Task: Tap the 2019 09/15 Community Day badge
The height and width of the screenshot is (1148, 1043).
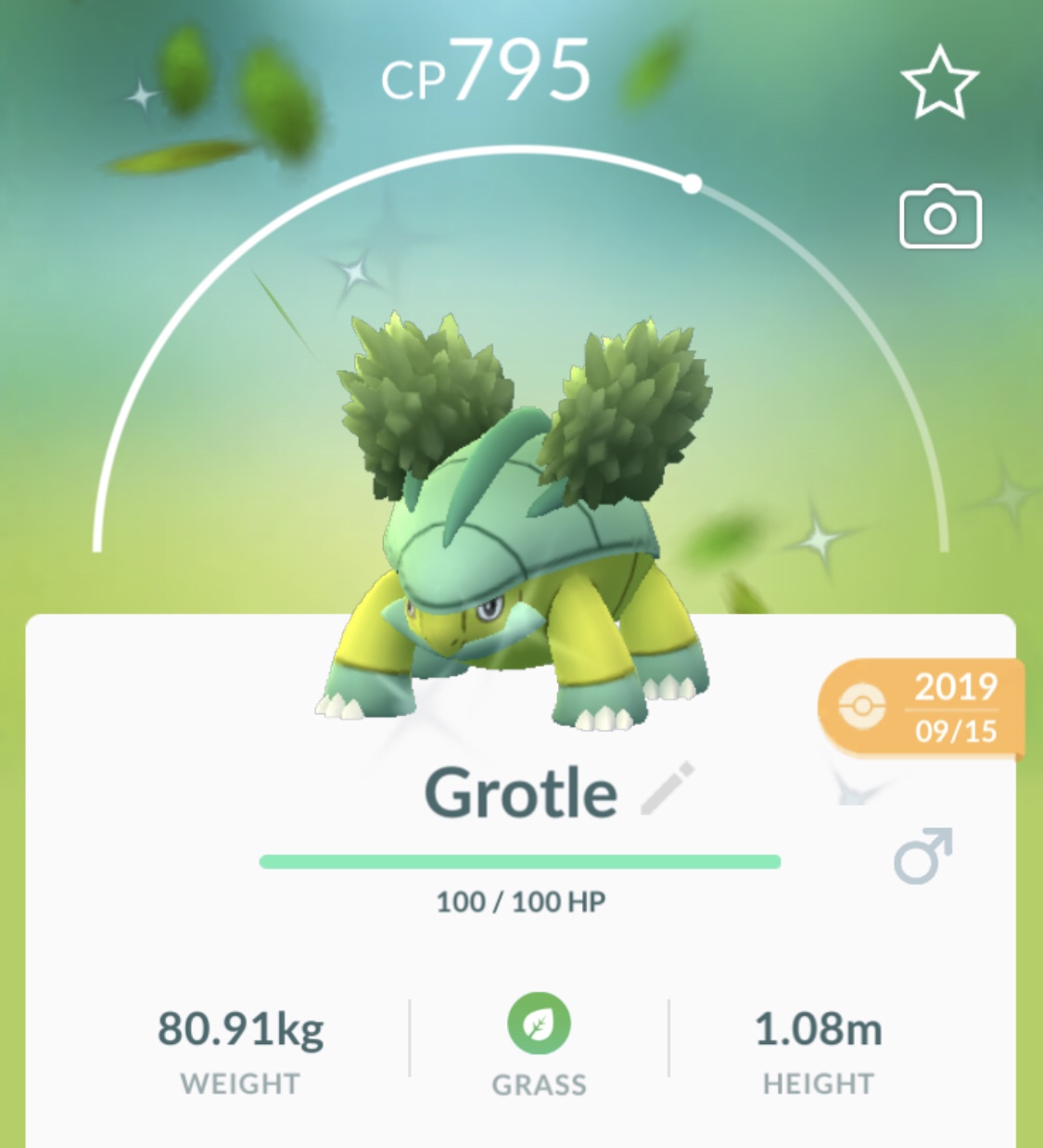Action: pyautogui.click(x=921, y=708)
